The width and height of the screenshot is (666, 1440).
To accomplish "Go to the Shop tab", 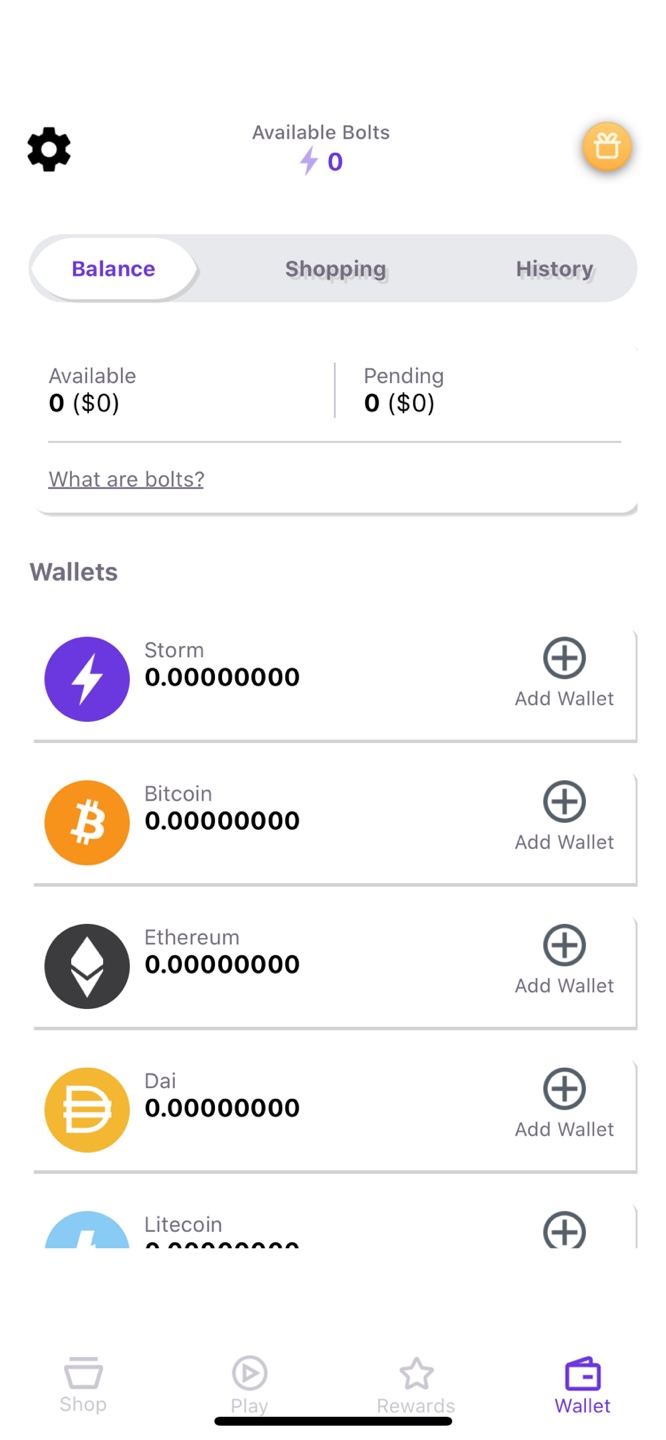I will tap(83, 1385).
